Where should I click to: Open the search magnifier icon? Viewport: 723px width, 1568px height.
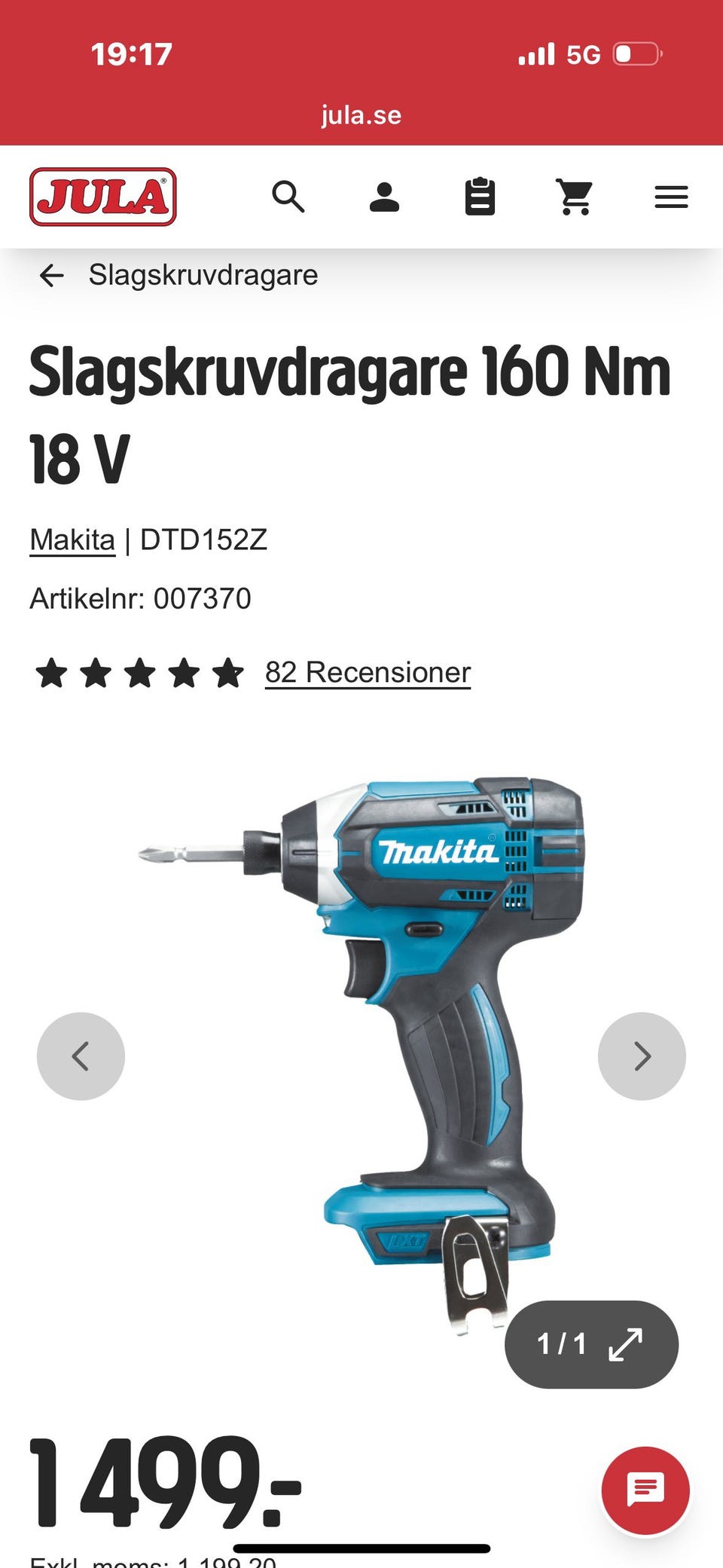click(288, 197)
